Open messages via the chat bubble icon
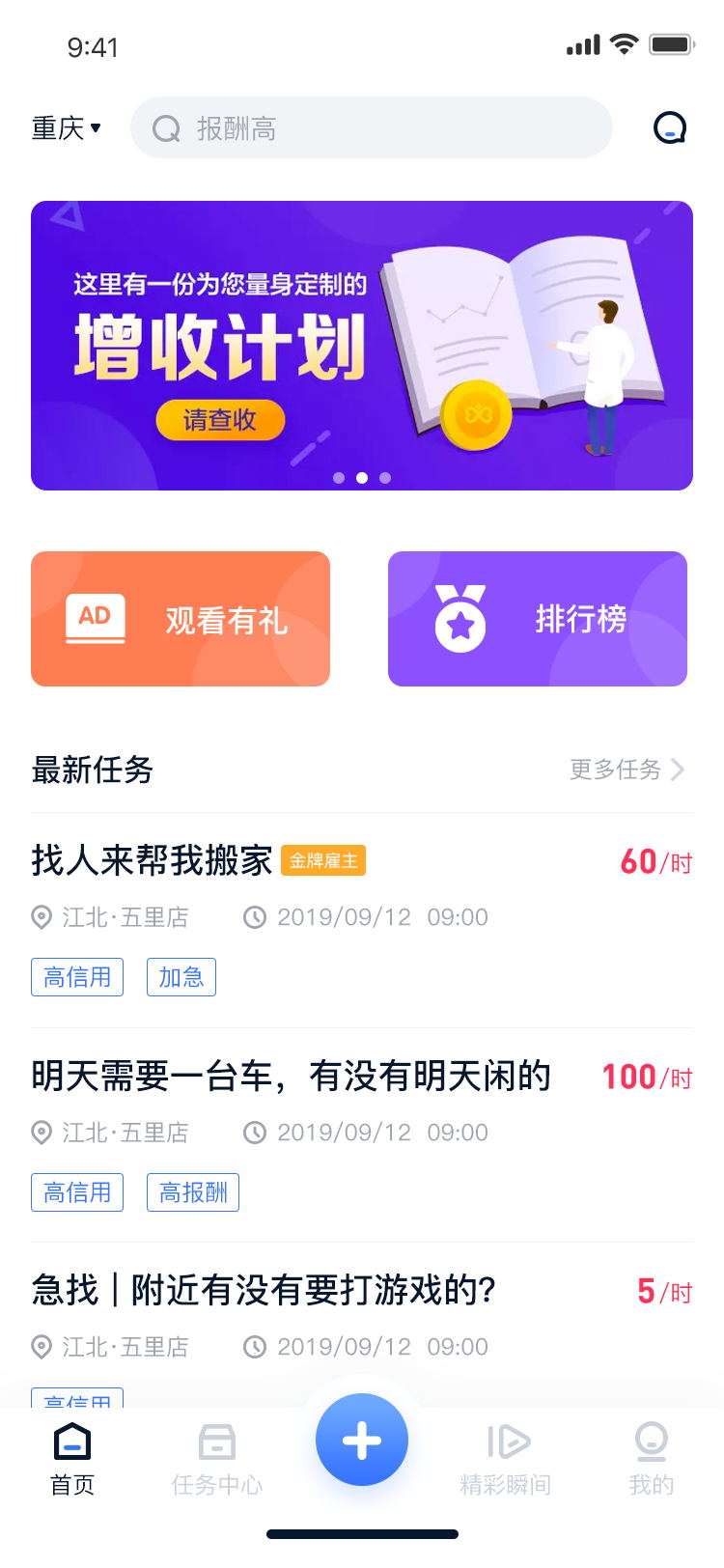Image resolution: width=724 pixels, height=1568 pixels. click(670, 126)
